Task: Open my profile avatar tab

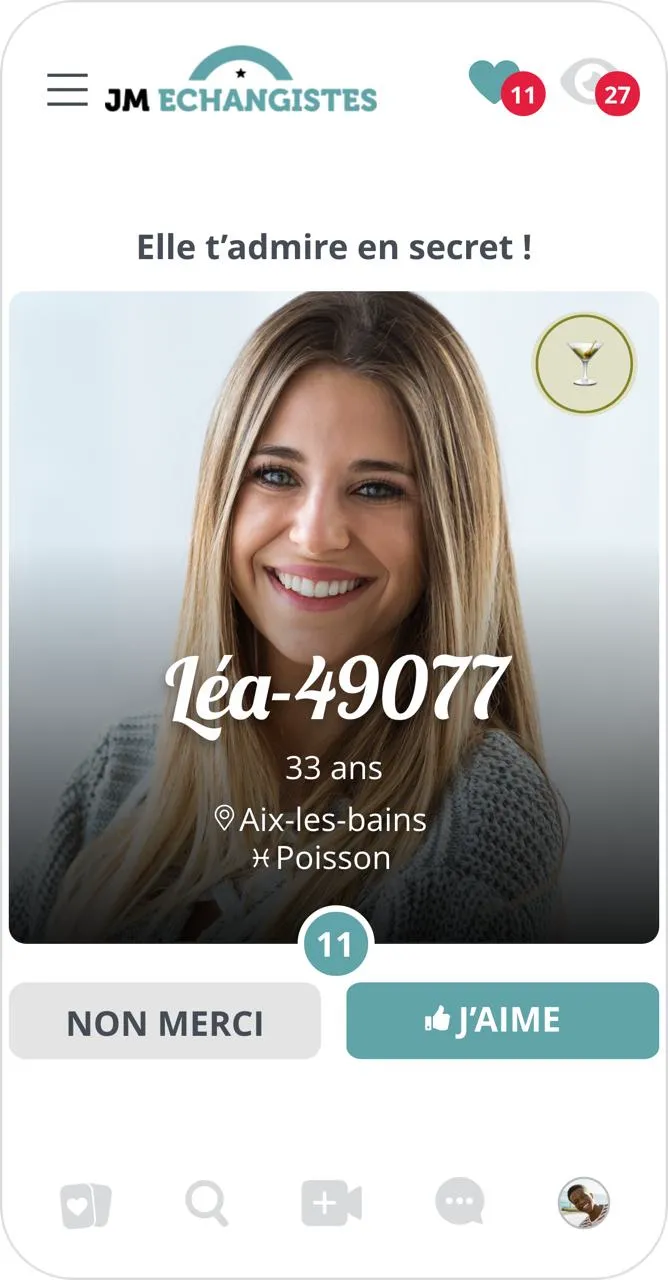Action: [583, 1203]
